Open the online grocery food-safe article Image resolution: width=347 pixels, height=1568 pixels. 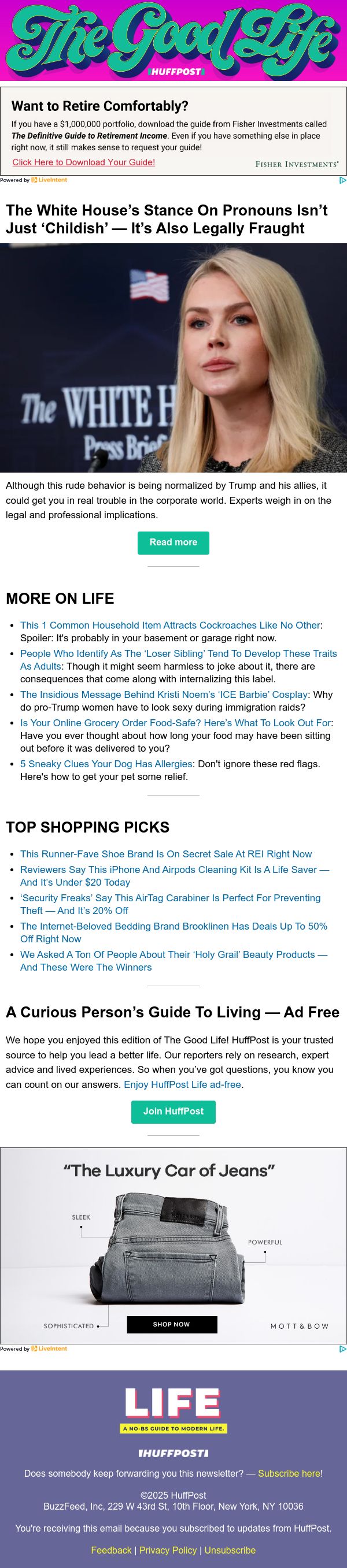click(x=176, y=723)
